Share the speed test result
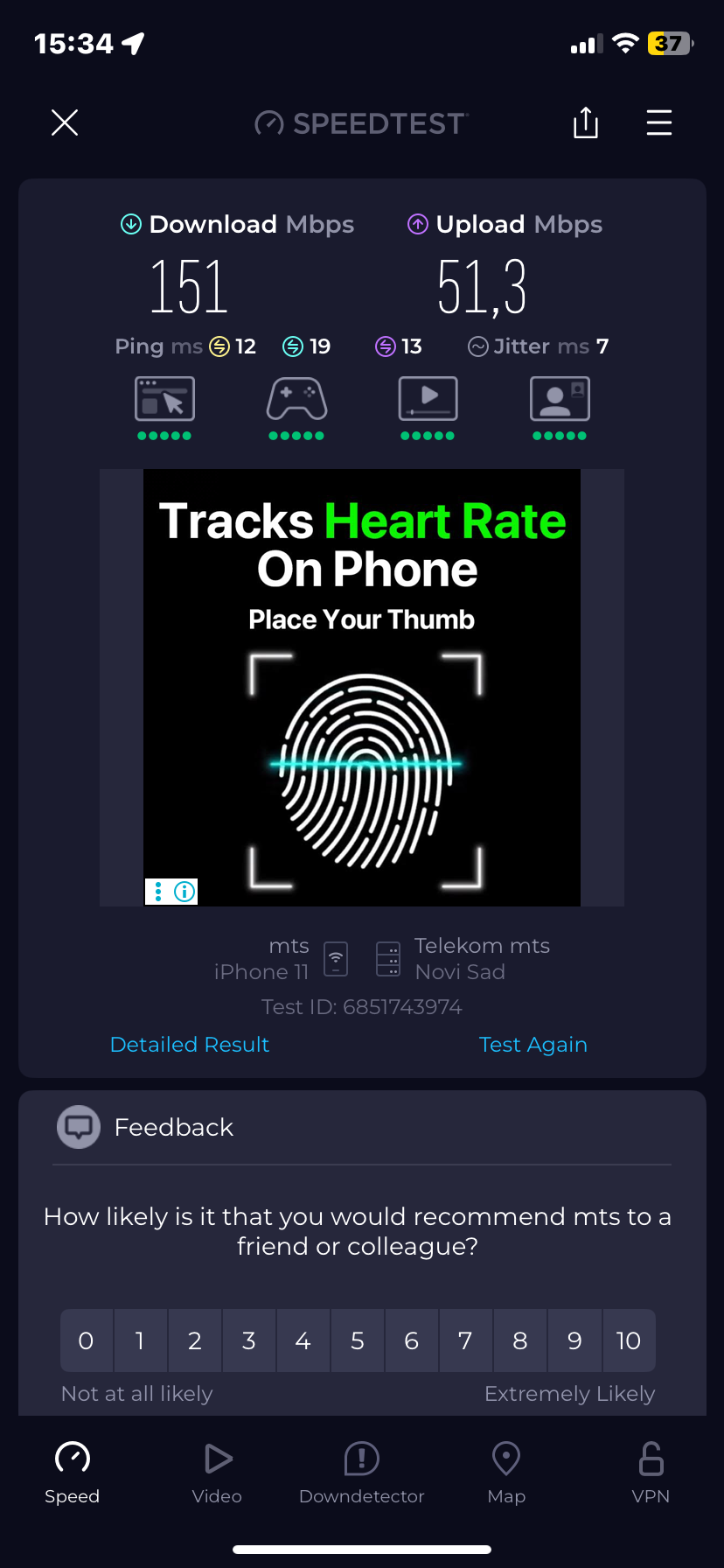Viewport: 724px width, 1568px height. 585,122
